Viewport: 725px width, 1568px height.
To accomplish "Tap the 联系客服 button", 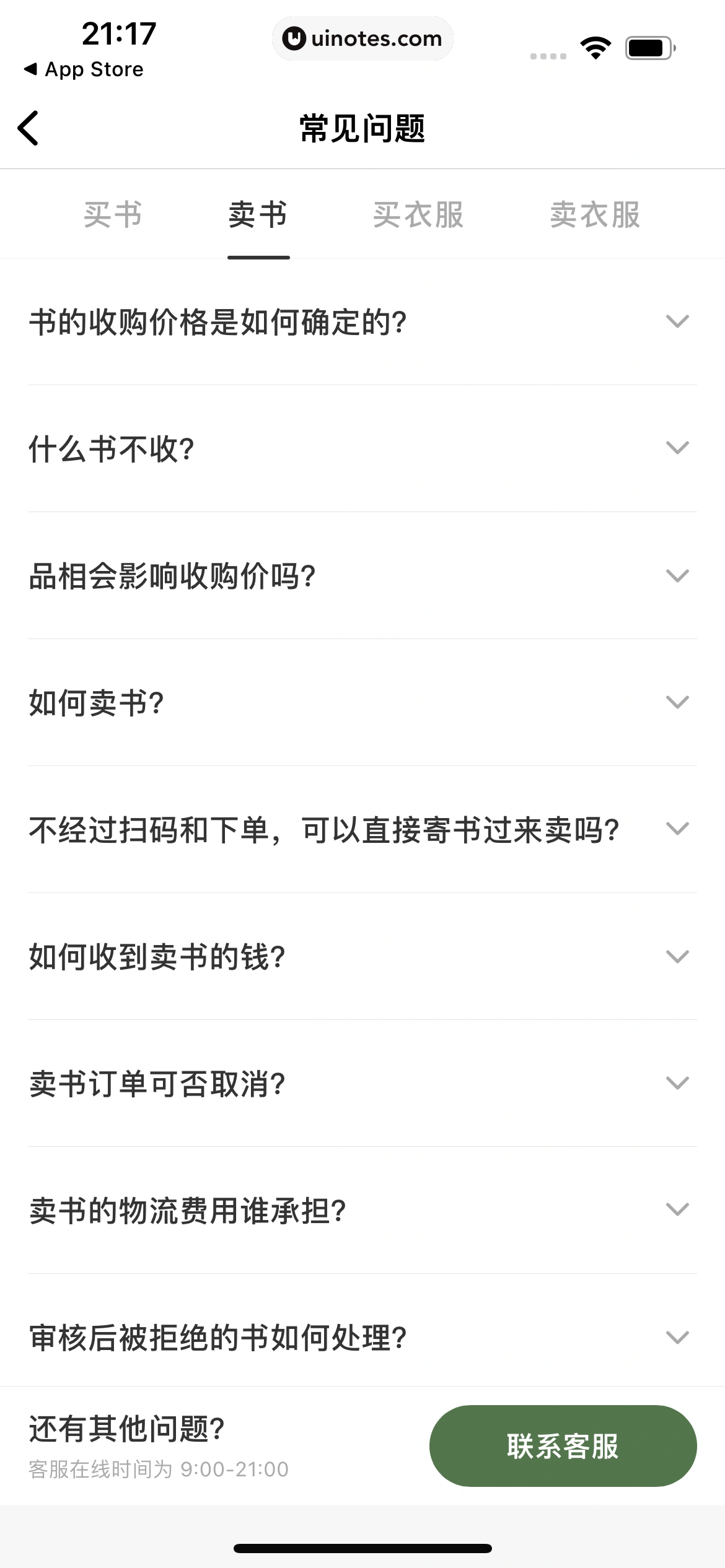I will pyautogui.click(x=563, y=1446).
